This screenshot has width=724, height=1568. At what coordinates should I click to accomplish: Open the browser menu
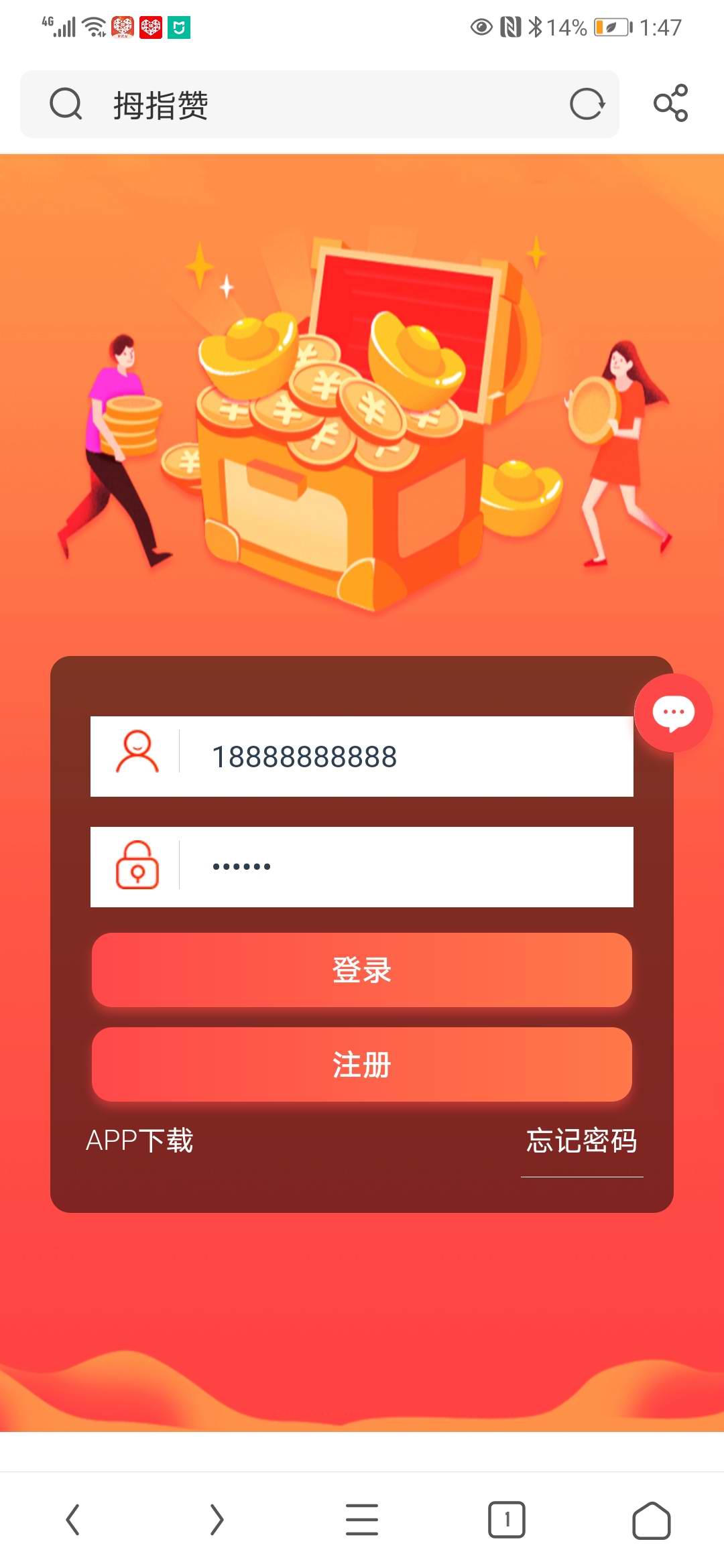[362, 1519]
